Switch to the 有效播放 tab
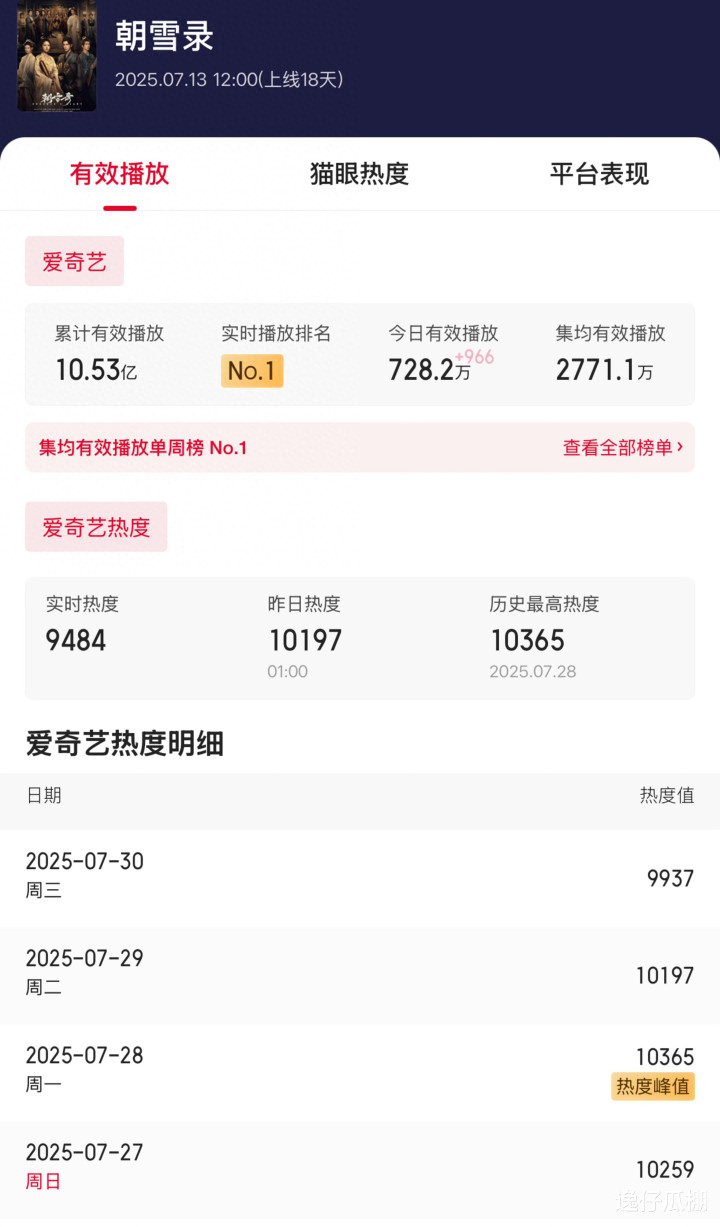 pos(119,174)
